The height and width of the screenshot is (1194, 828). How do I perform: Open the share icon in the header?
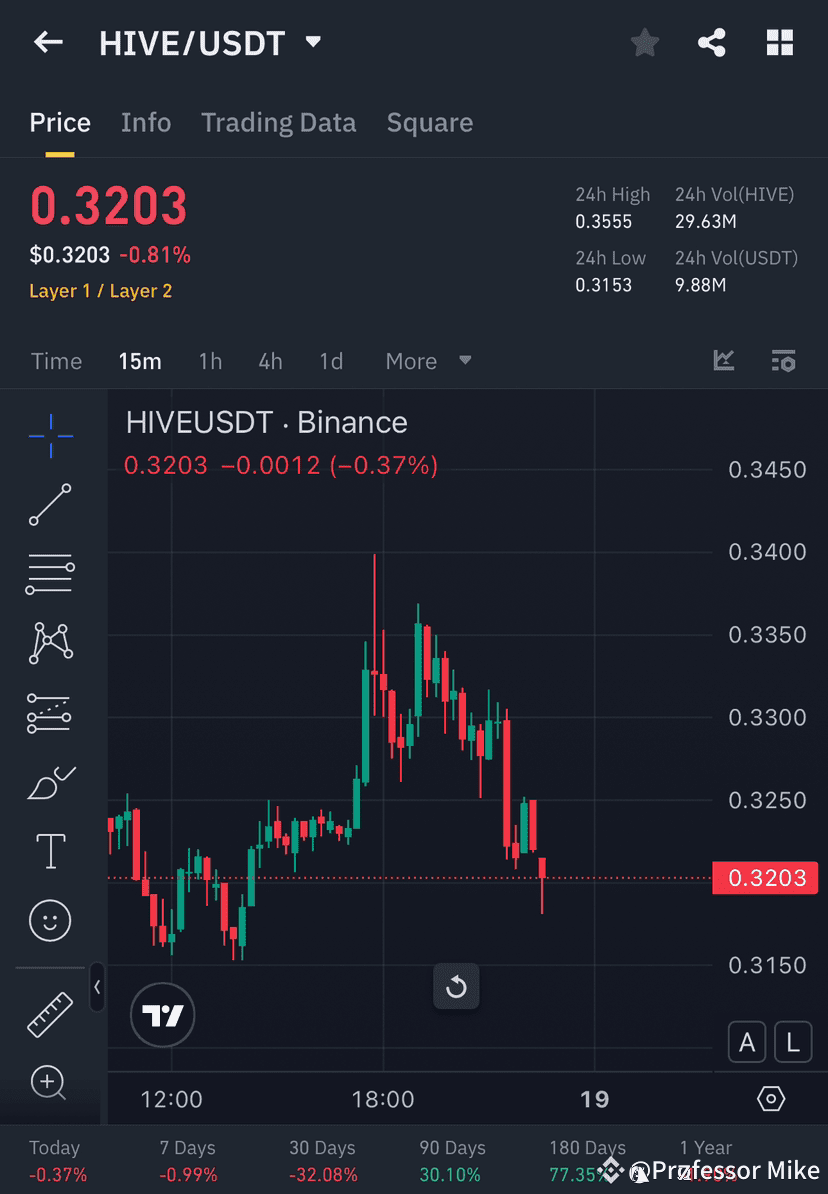(712, 42)
